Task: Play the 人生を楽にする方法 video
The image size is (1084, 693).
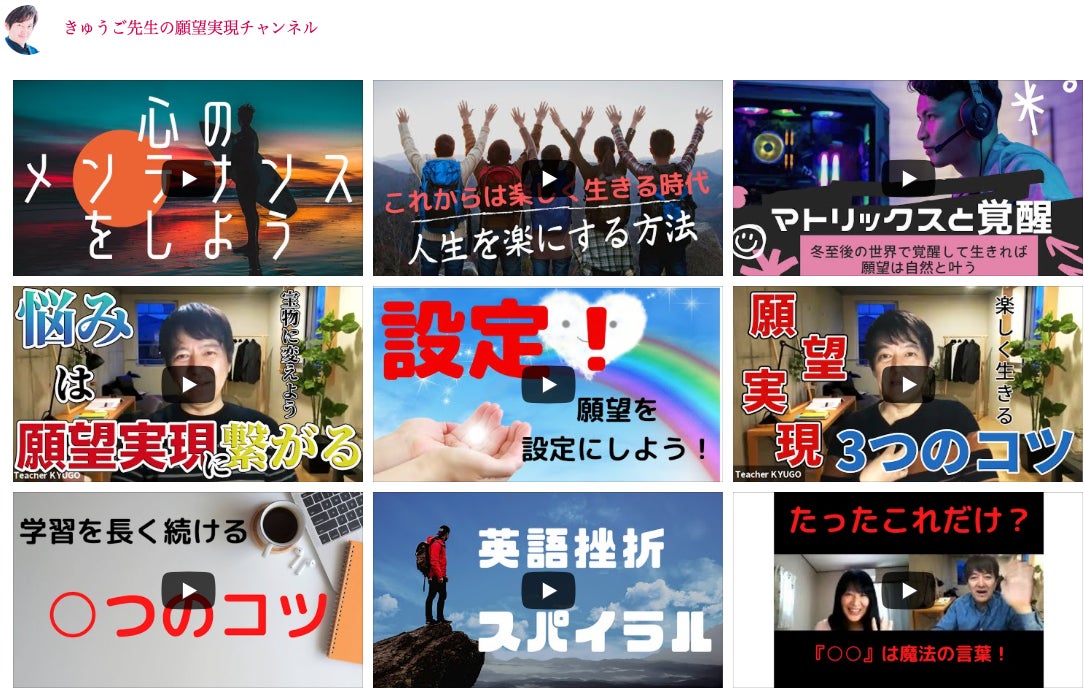Action: pos(548,179)
